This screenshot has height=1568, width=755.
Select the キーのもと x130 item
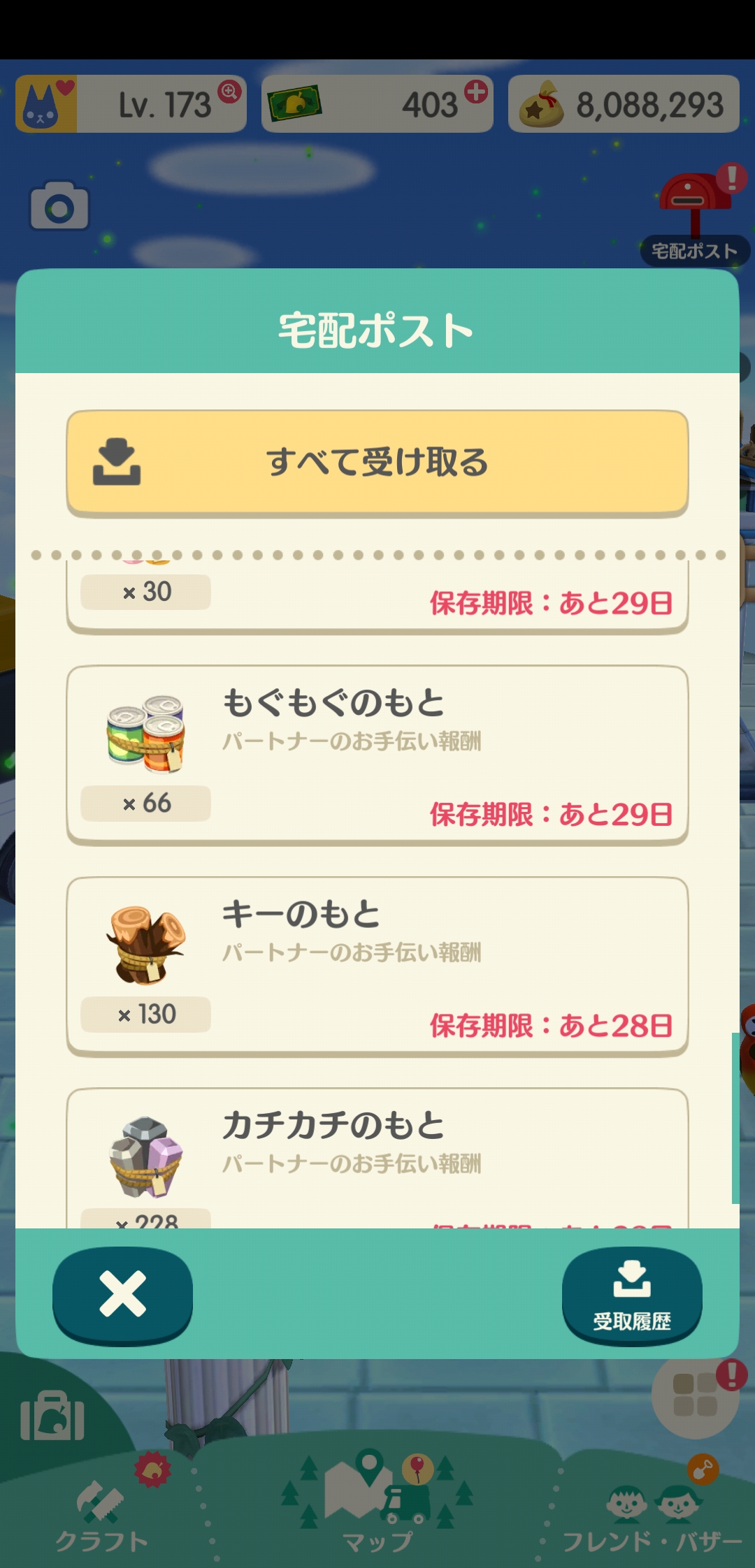click(377, 966)
